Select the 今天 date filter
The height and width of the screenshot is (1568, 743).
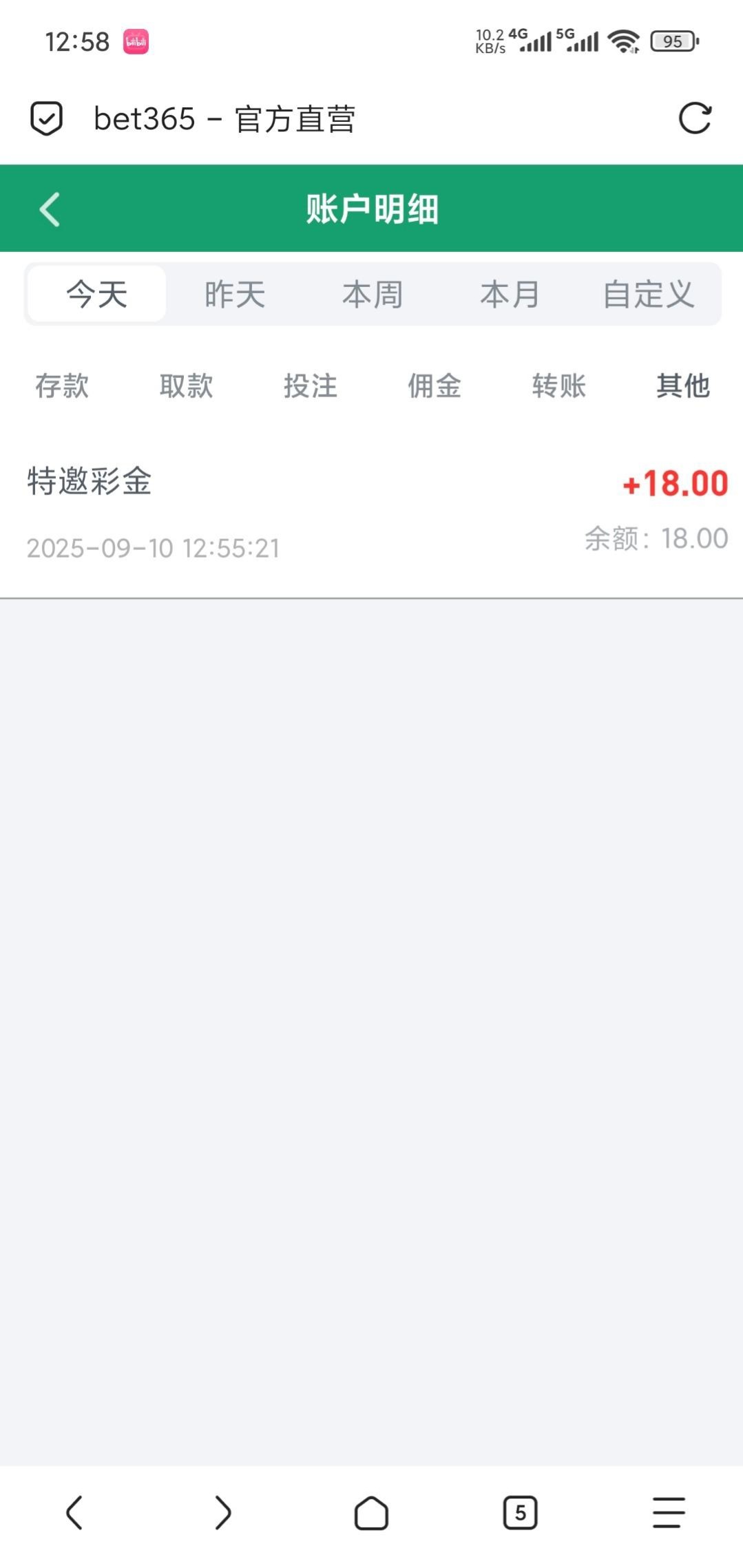[97, 295]
